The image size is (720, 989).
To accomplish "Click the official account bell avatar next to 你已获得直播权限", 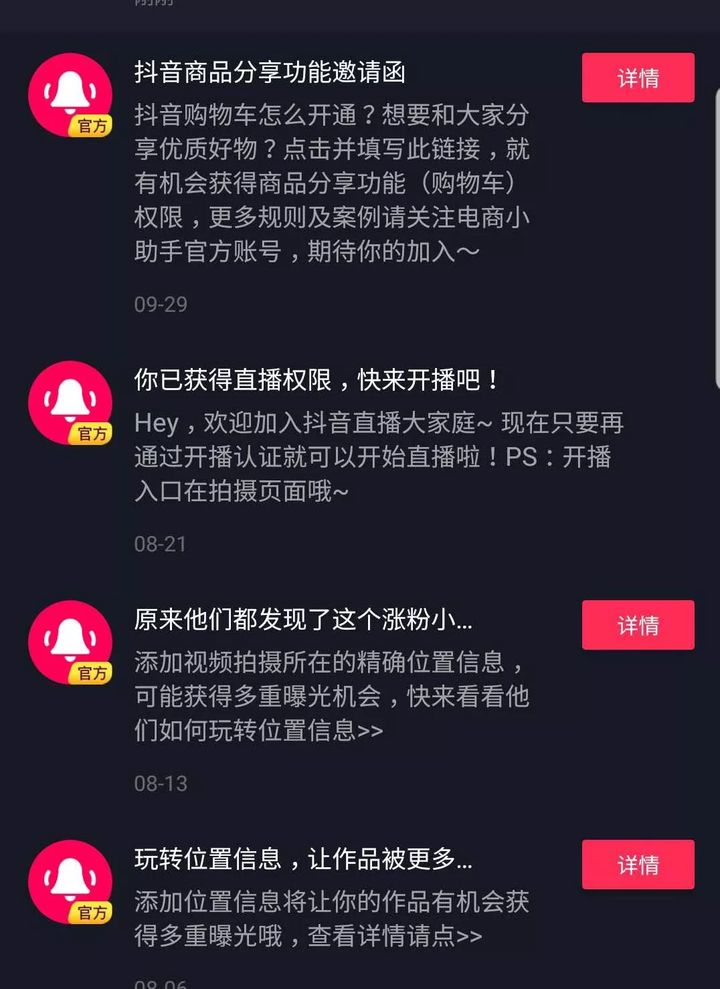I will [x=69, y=403].
